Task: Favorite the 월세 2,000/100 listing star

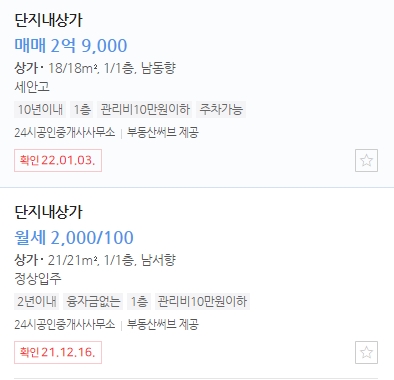Action: pos(366,352)
